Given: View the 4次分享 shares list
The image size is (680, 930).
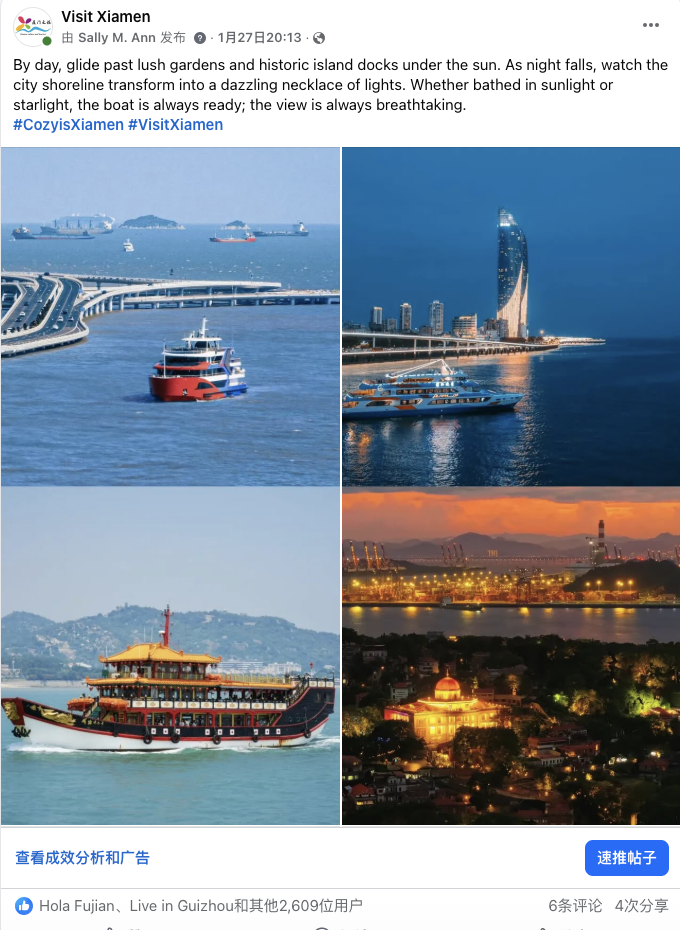Looking at the screenshot, I should [x=641, y=906].
